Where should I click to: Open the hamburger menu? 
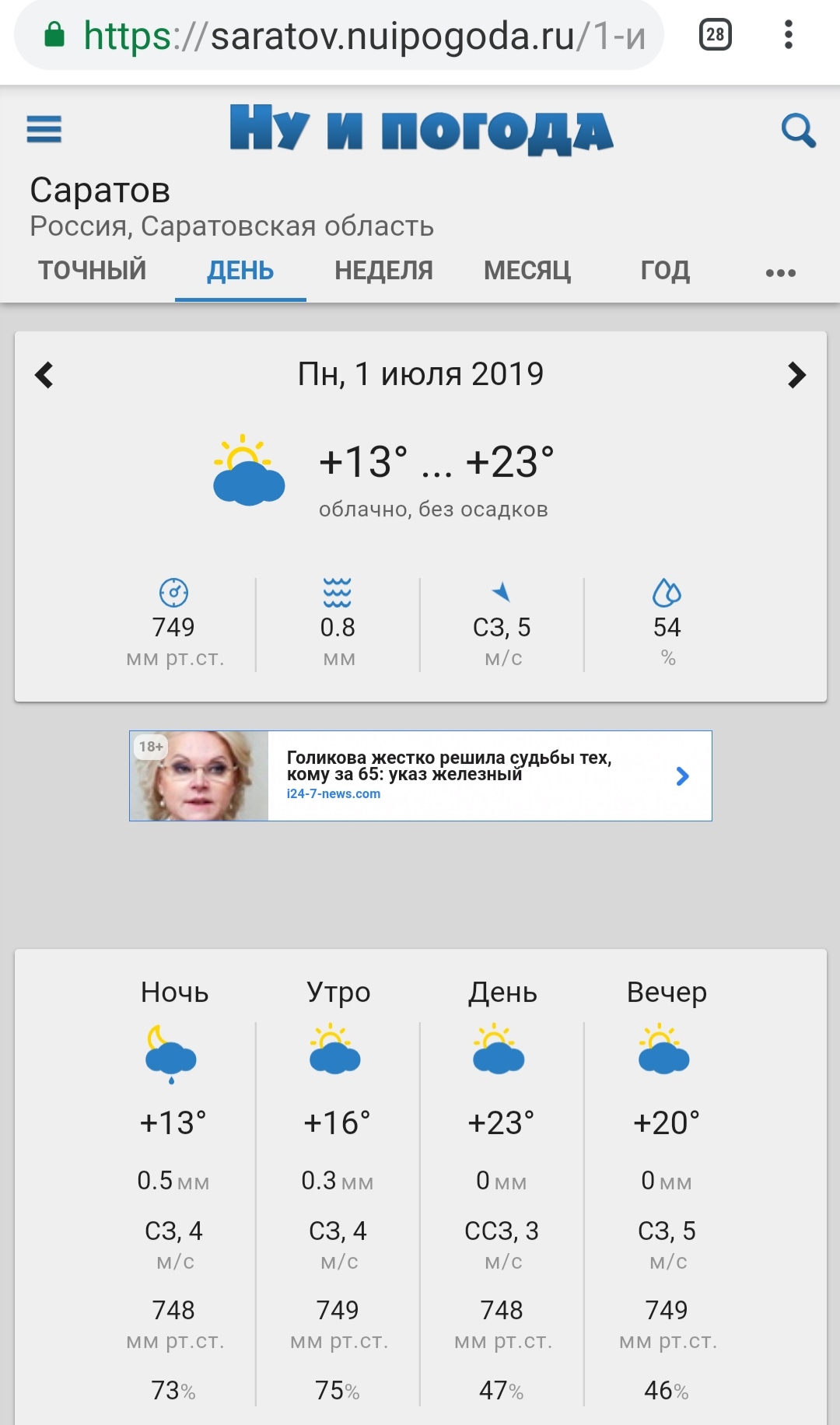tap(44, 129)
